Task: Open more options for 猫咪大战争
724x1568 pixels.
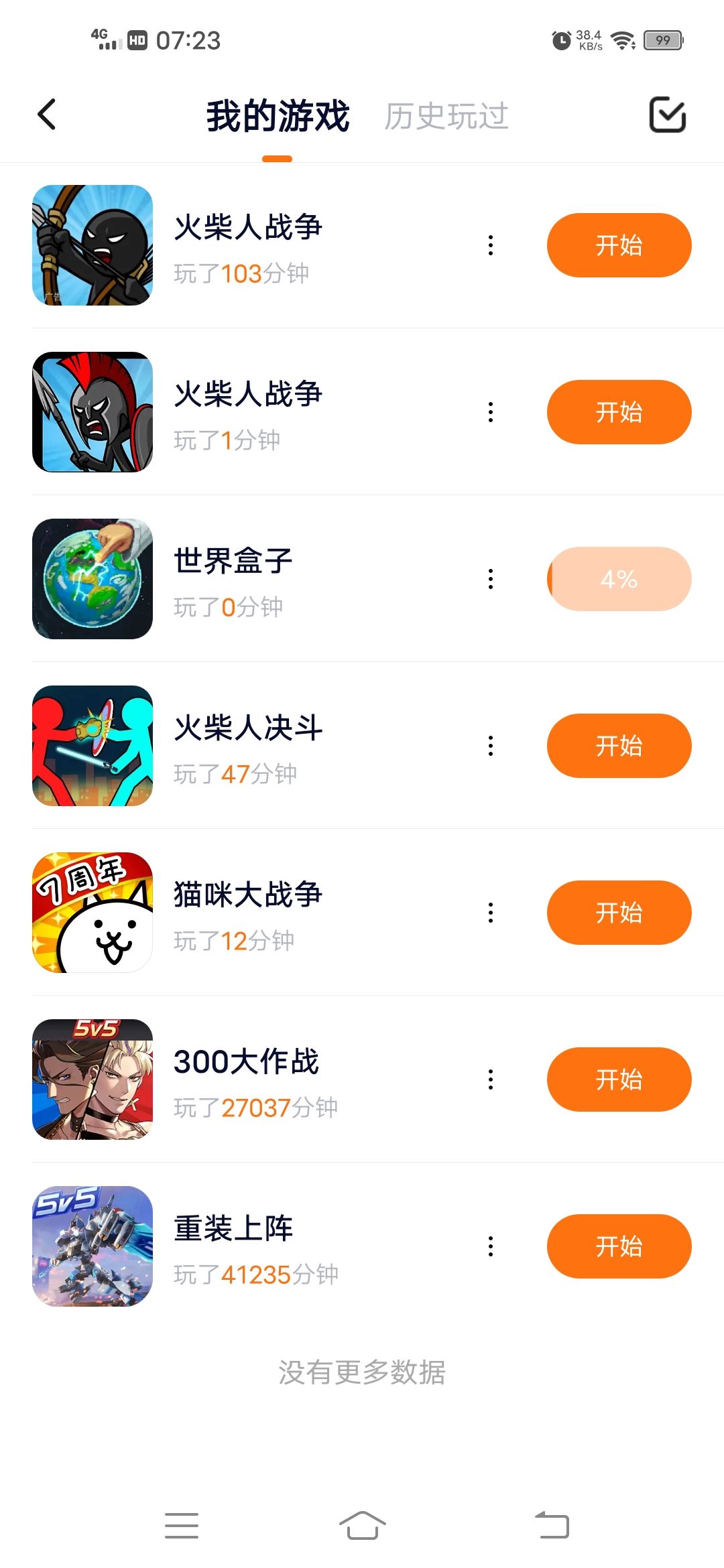Action: click(491, 913)
